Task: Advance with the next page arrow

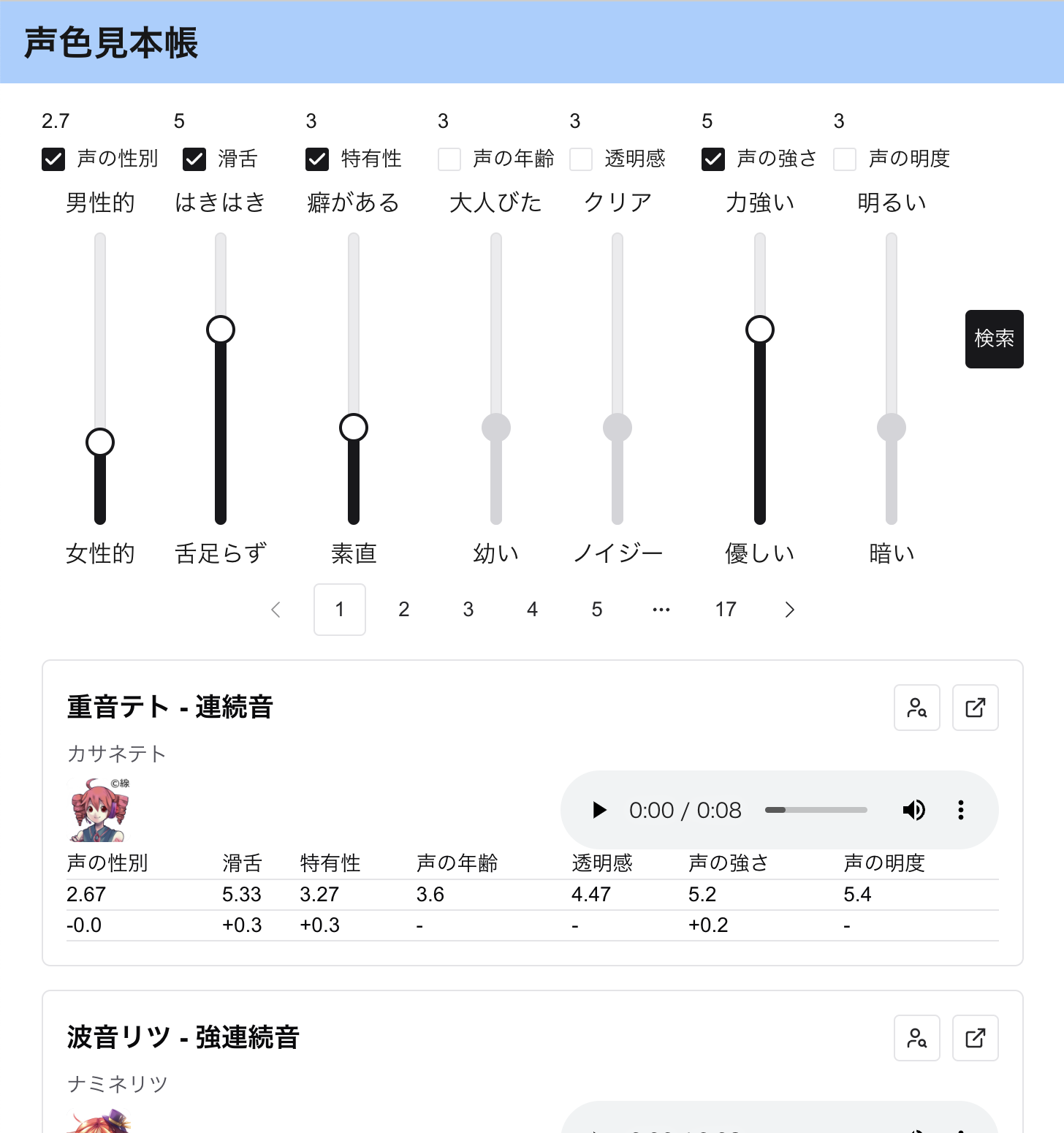Action: 789,610
